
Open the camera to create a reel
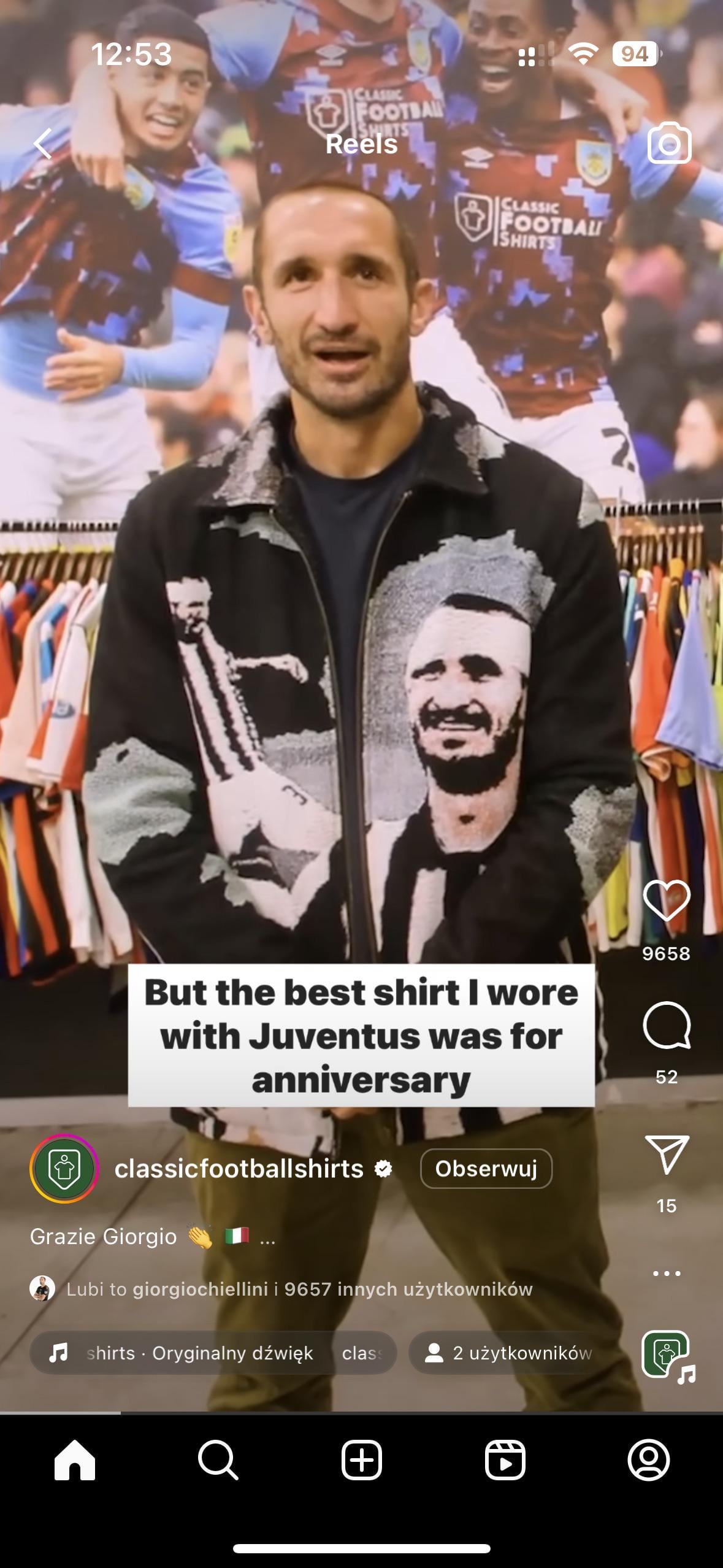point(669,144)
